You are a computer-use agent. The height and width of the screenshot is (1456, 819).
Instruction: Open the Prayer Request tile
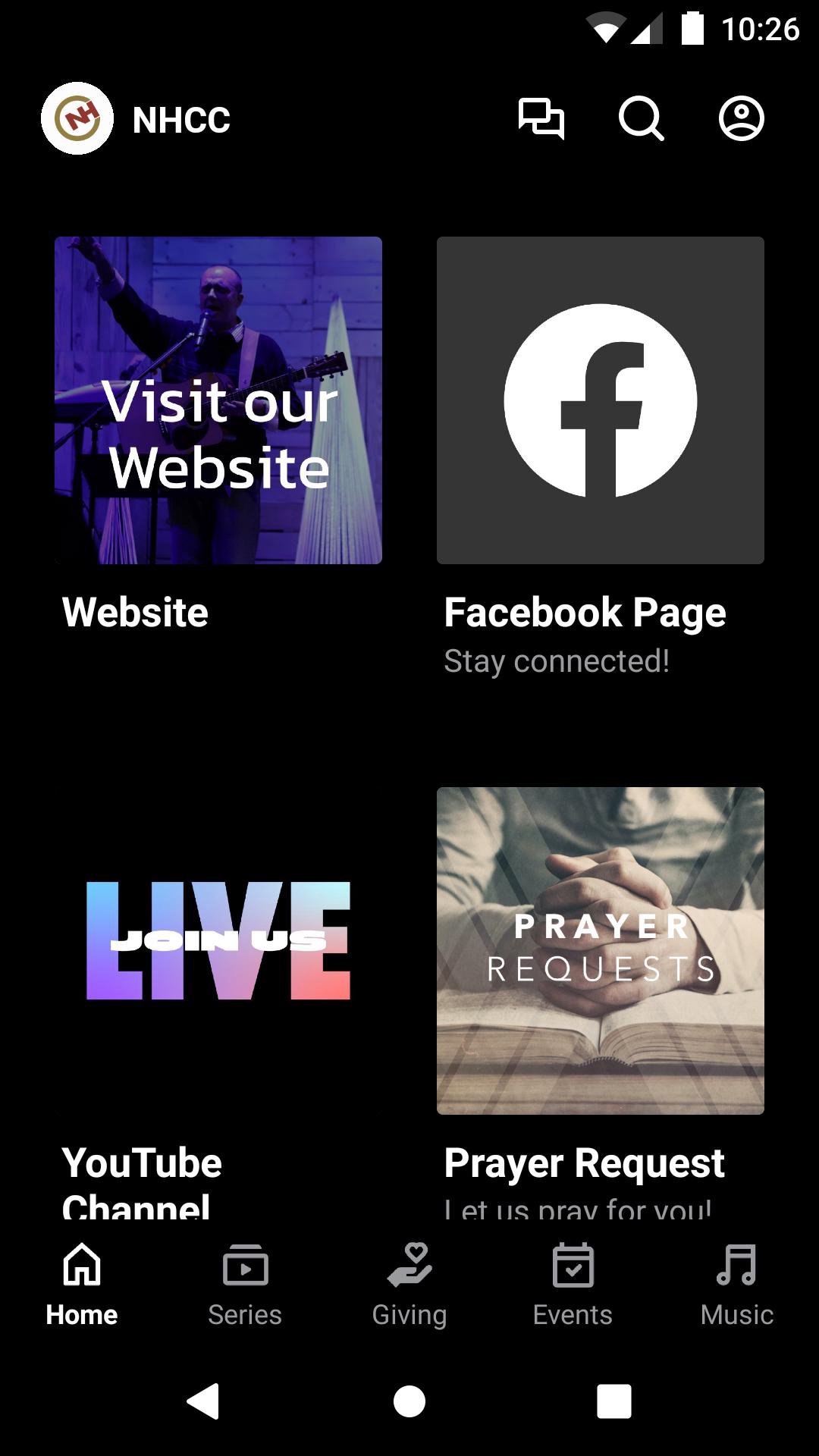click(601, 951)
